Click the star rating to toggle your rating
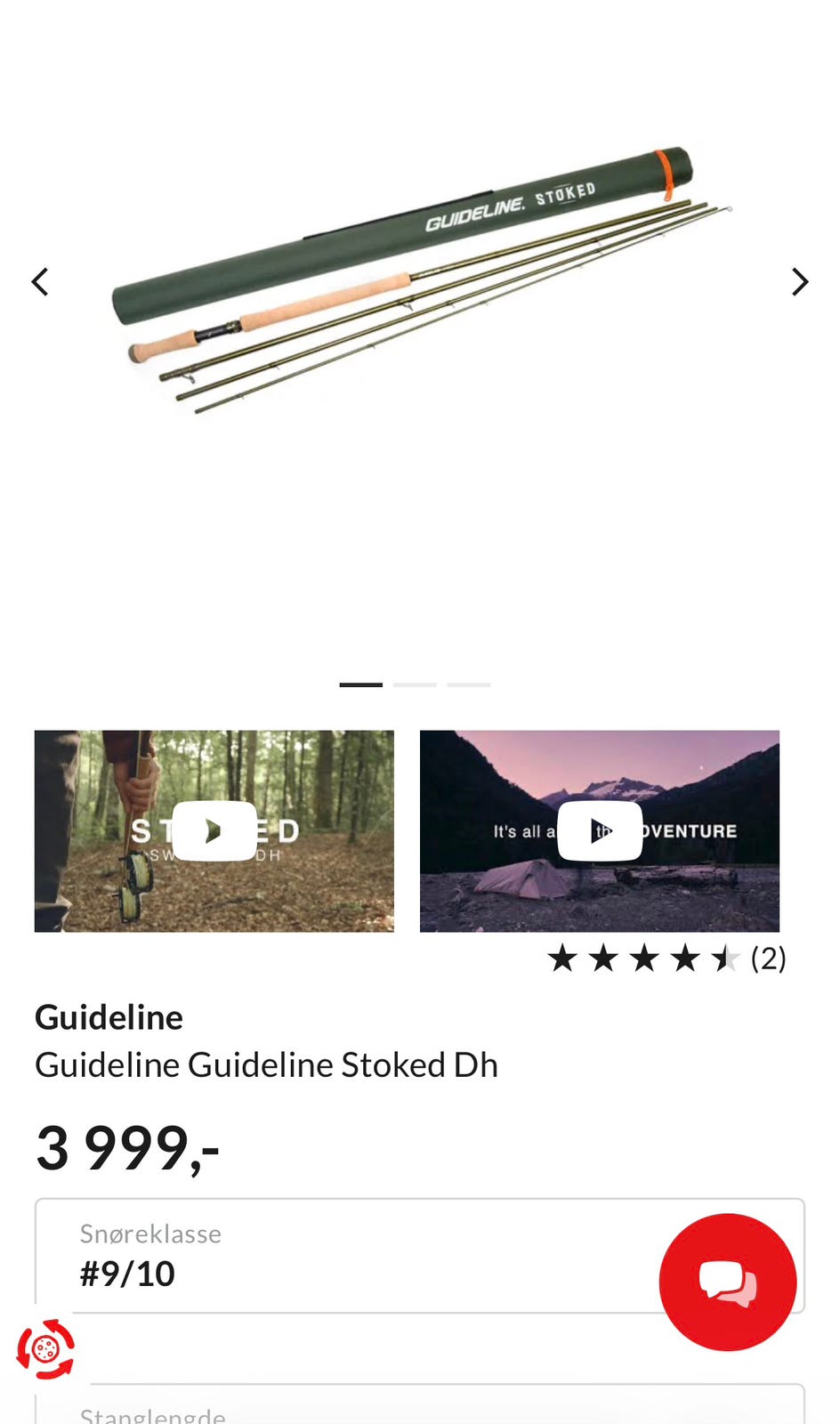This screenshot has height=1424, width=840. pyautogui.click(x=644, y=959)
